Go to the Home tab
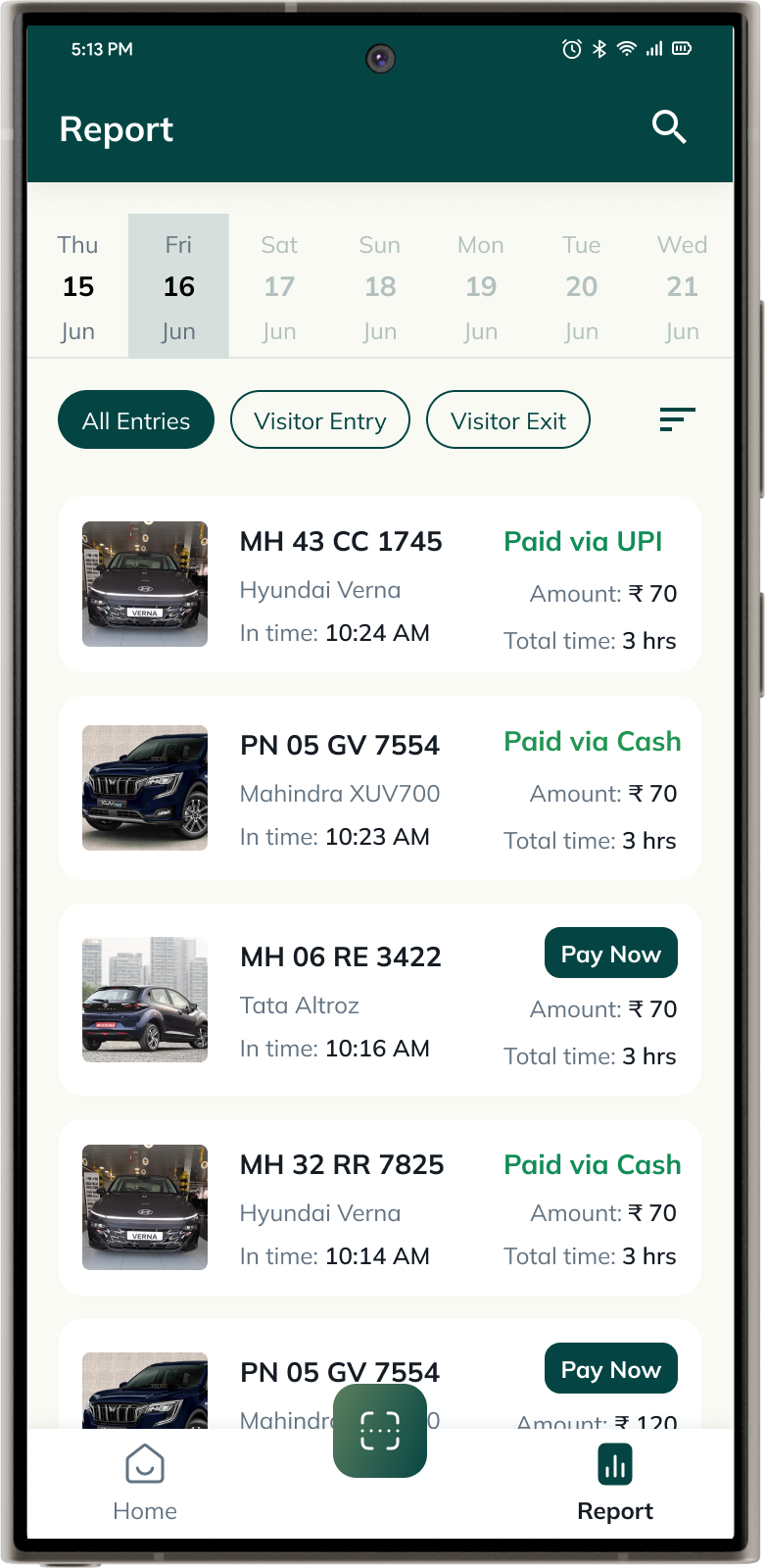The width and height of the screenshot is (766, 1568). pyautogui.click(x=145, y=1482)
